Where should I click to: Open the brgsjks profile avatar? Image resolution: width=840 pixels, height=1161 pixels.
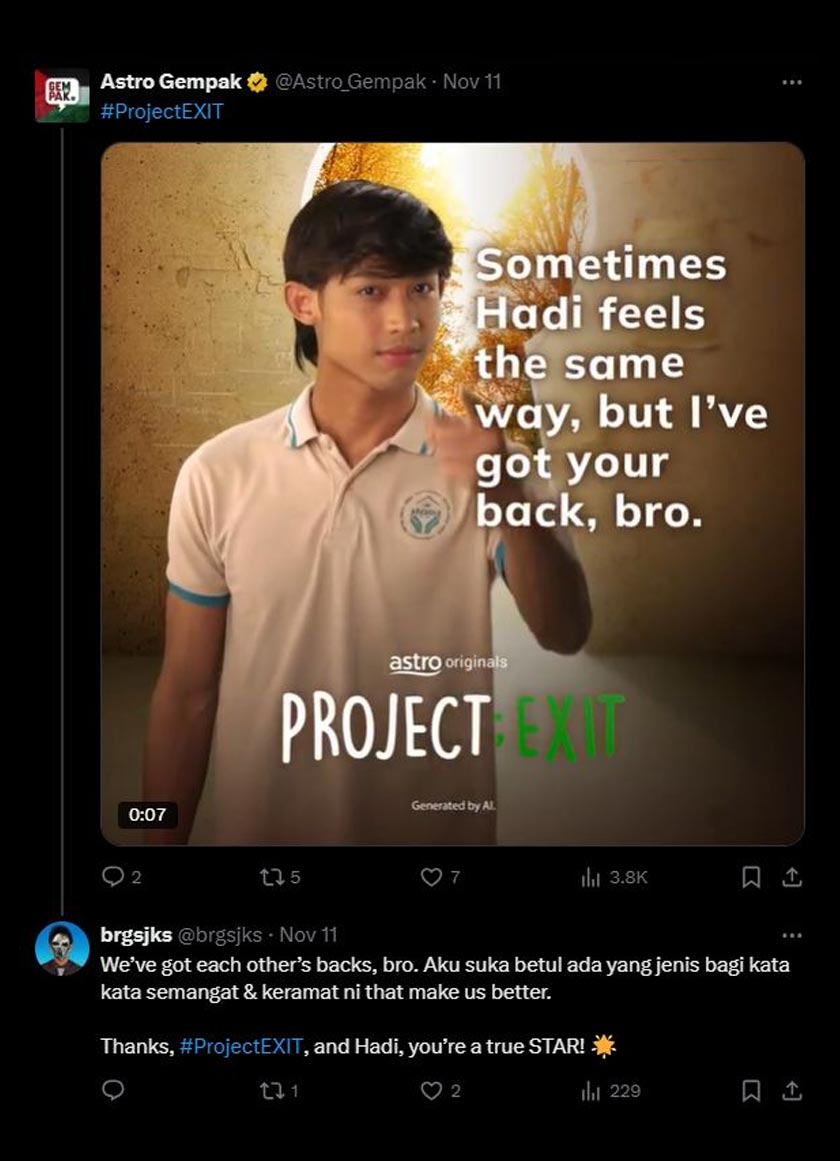pyautogui.click(x=62, y=948)
